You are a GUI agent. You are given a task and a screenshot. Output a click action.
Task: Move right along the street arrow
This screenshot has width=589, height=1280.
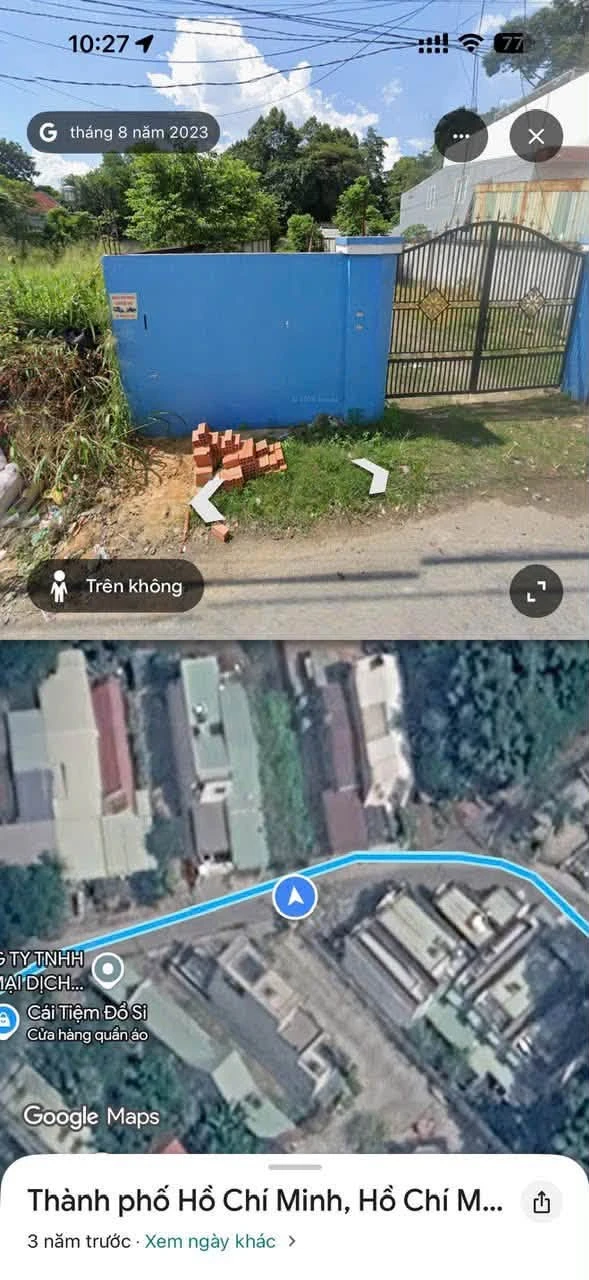pos(371,475)
